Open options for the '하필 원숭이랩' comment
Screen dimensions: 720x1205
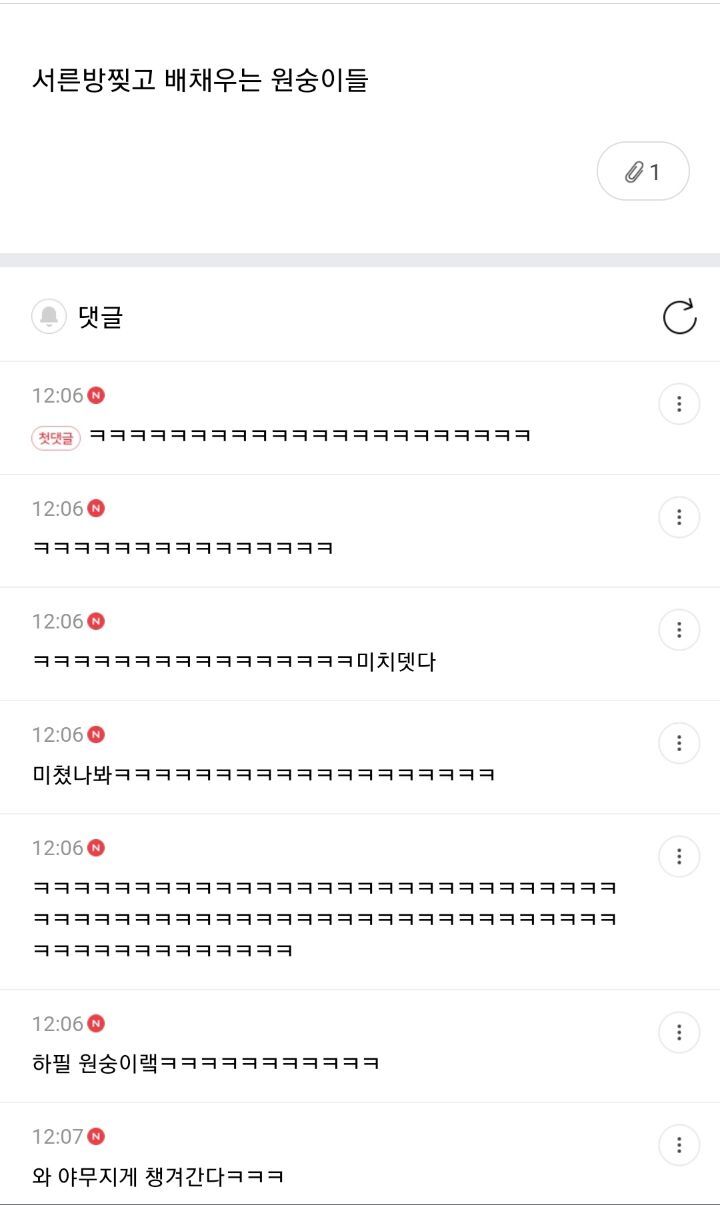679,1032
